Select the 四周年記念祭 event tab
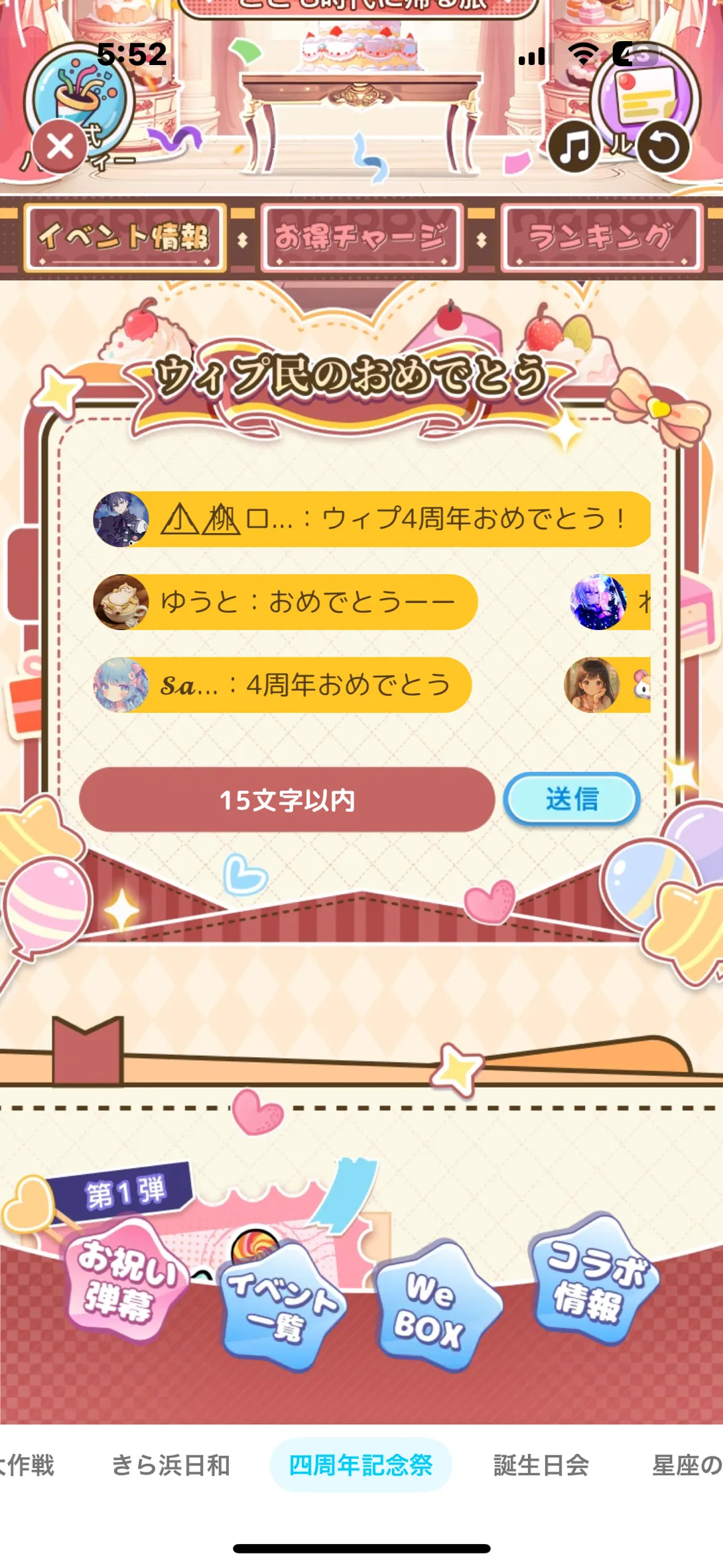 coord(361,1465)
